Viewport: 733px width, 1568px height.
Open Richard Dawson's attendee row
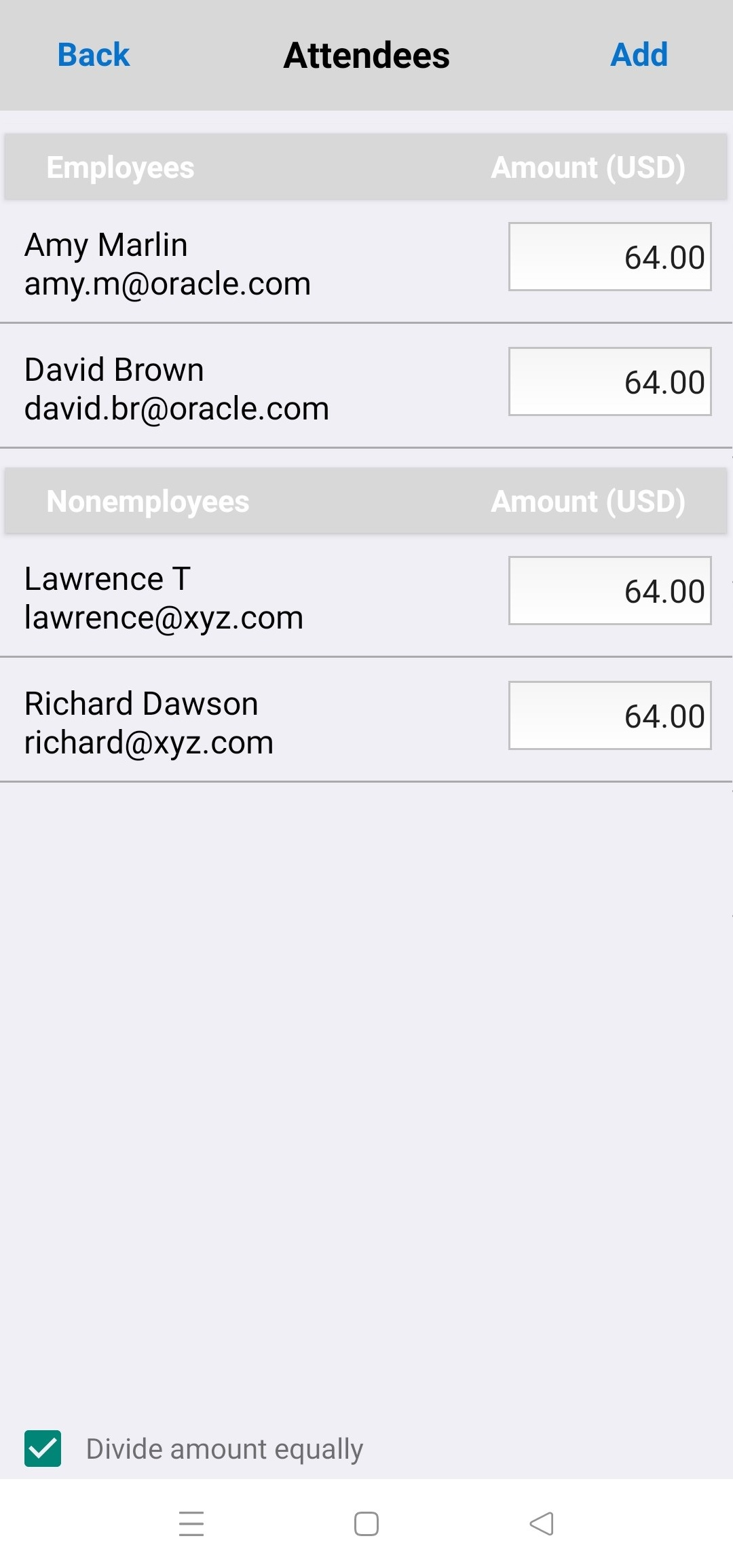[x=204, y=723]
